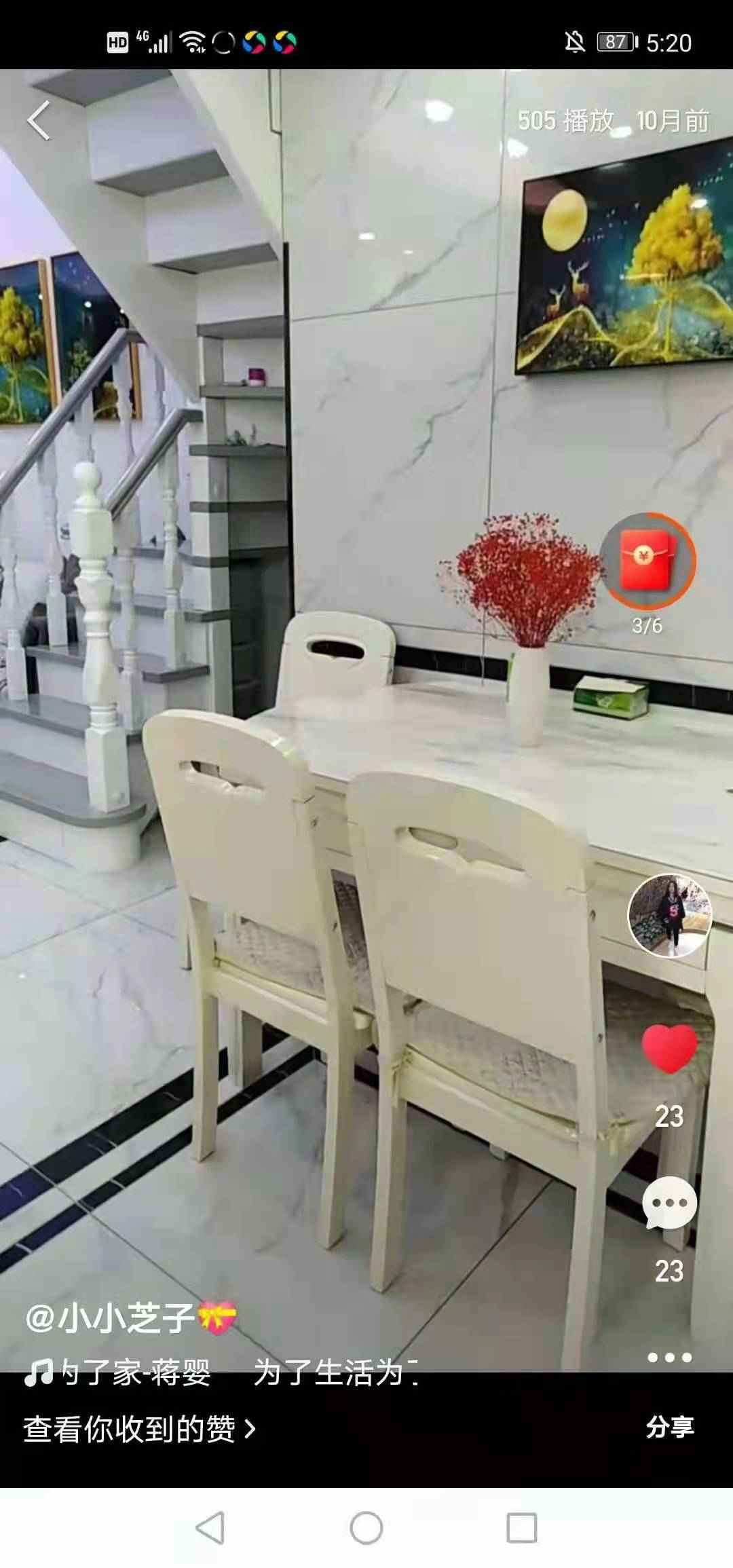The height and width of the screenshot is (1568, 733).
Task: Tap the system home button
Action: (366, 1529)
